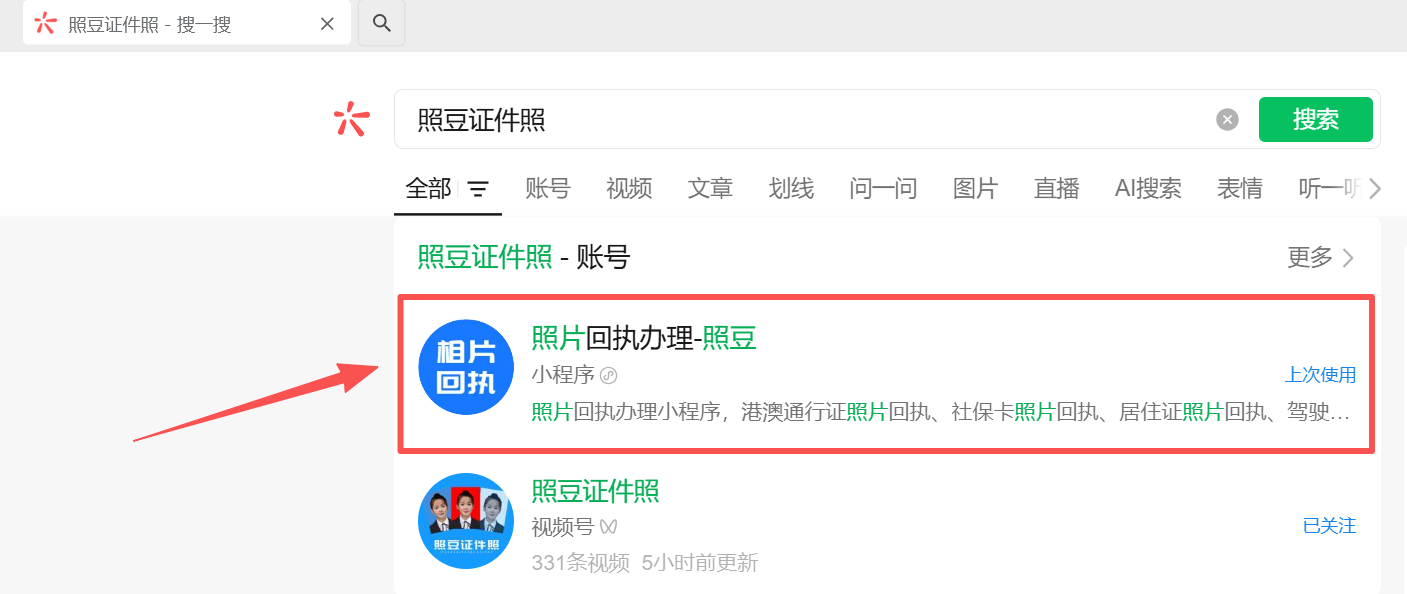The height and width of the screenshot is (594, 1407).
Task: Tap the green 搜索 button
Action: (x=1315, y=120)
